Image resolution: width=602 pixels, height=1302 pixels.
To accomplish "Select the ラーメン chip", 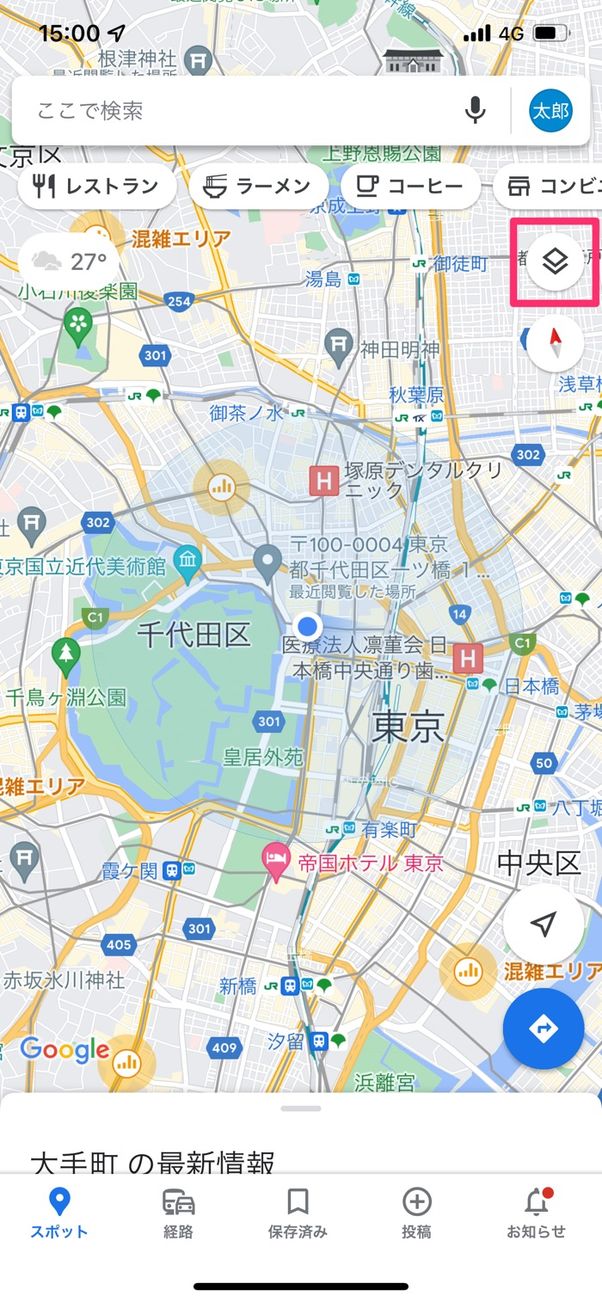I will 258,186.
